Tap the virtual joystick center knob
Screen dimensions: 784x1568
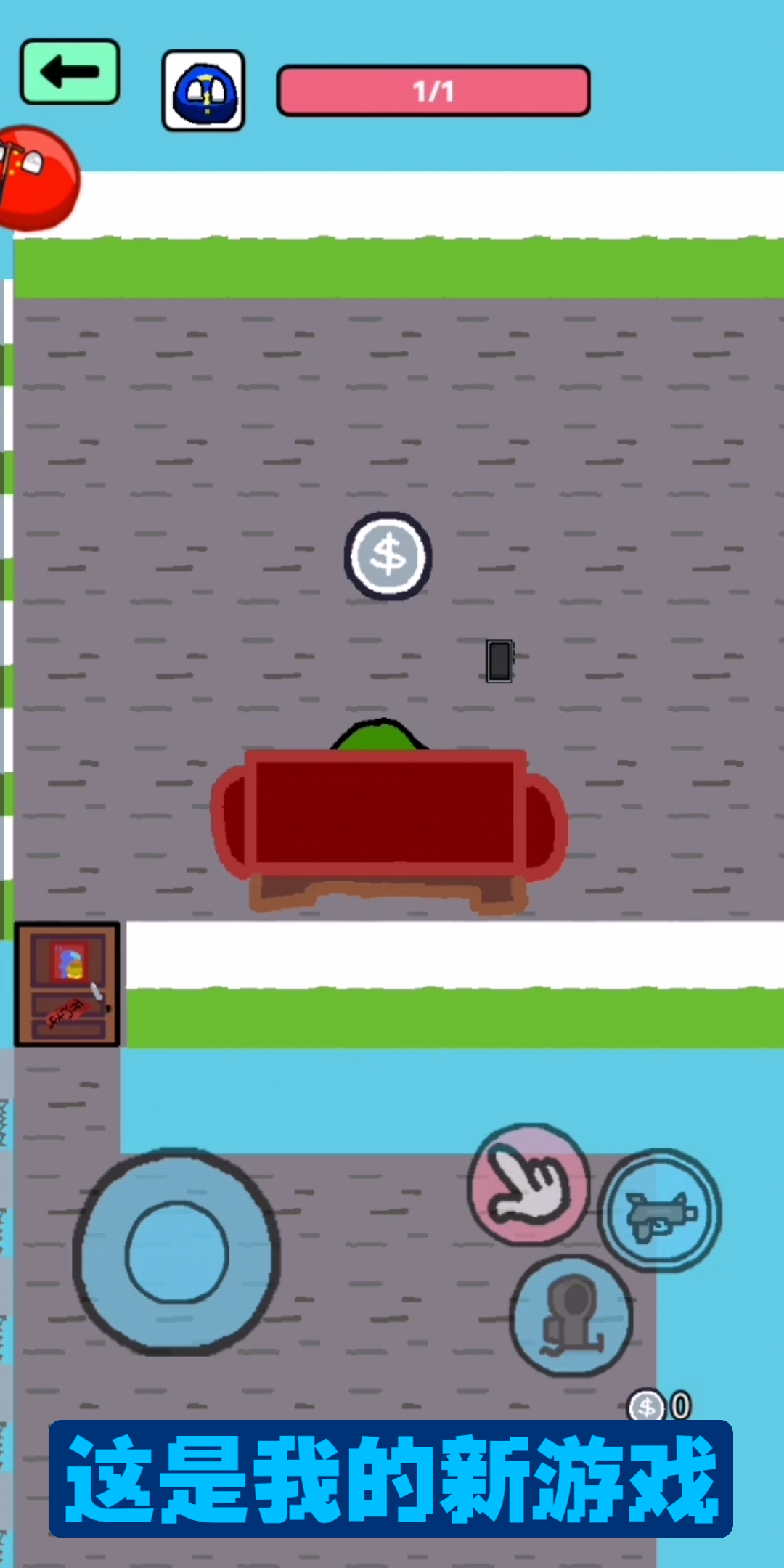tap(176, 1252)
